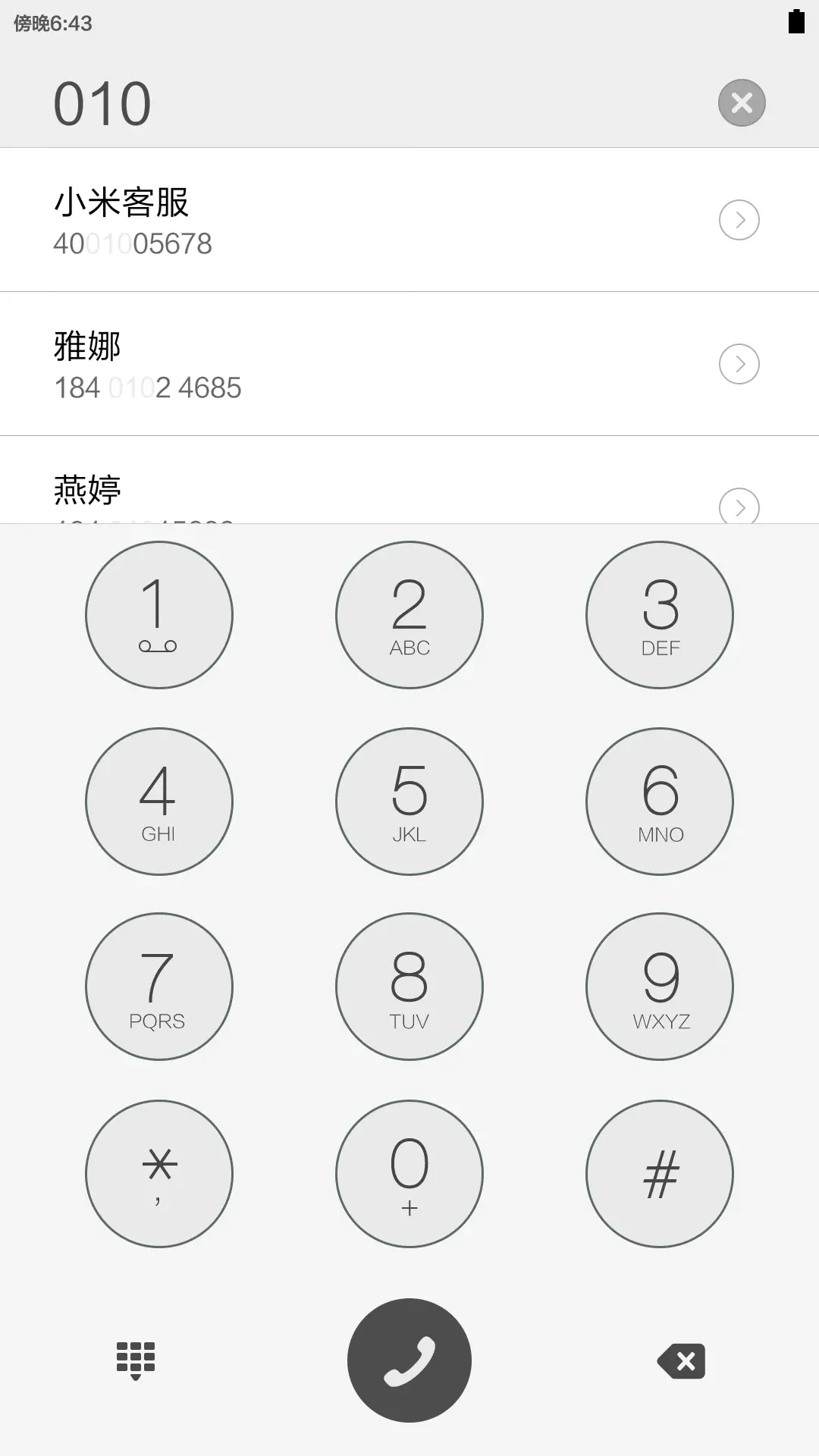819x1456 pixels.
Task: Select contact 雅娜 from search results
Action: pyautogui.click(x=303, y=363)
